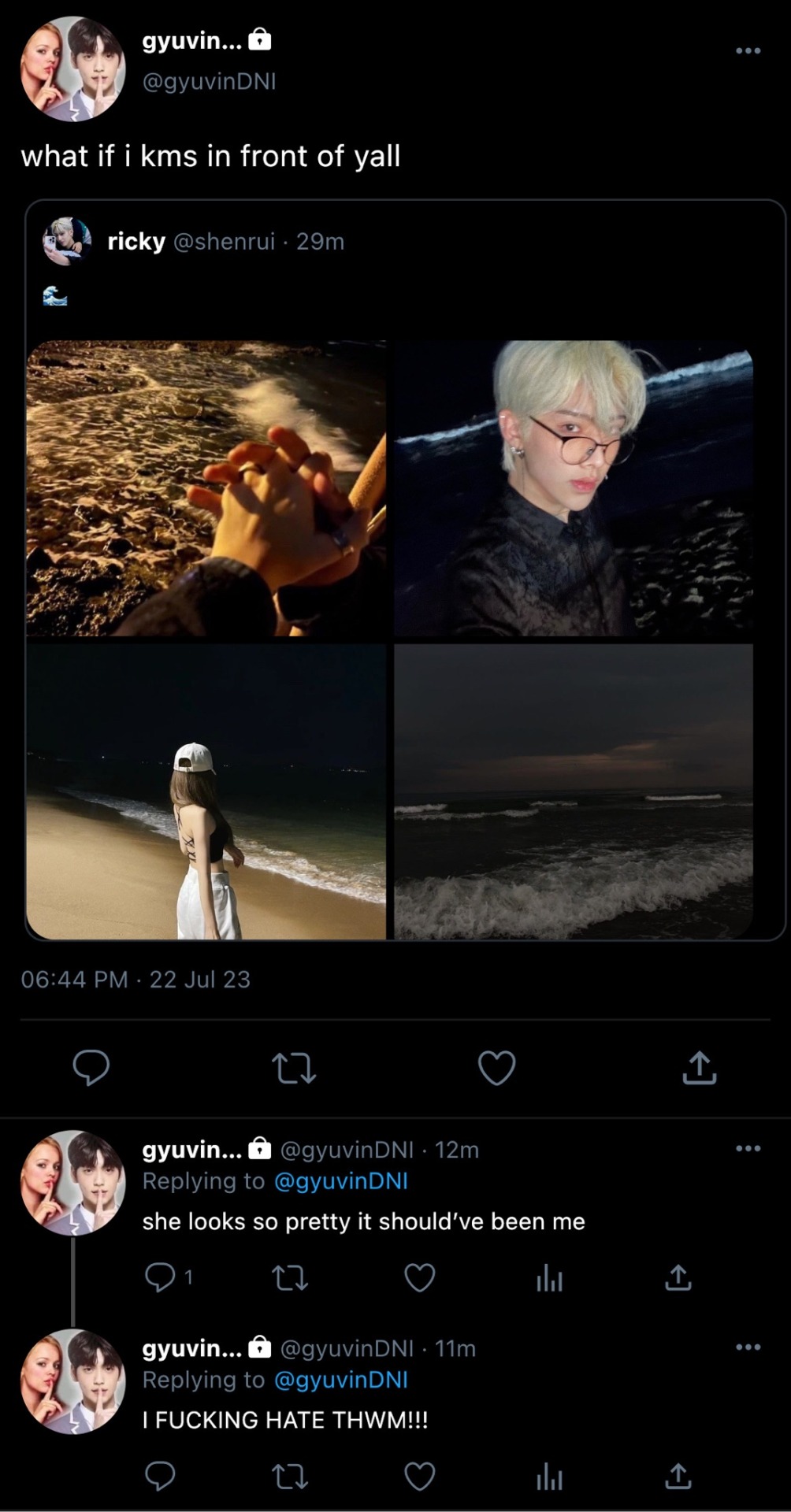Retweet the main tweet

pyautogui.click(x=293, y=1069)
